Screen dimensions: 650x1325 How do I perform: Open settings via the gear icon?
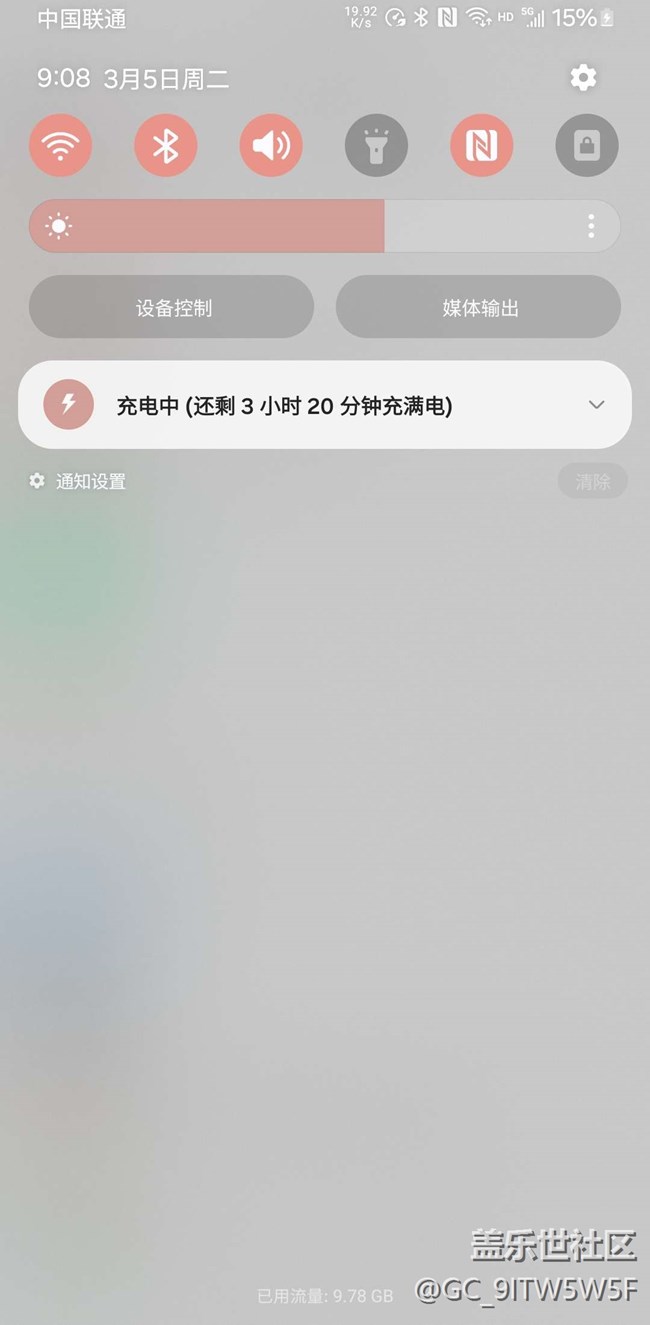click(583, 78)
